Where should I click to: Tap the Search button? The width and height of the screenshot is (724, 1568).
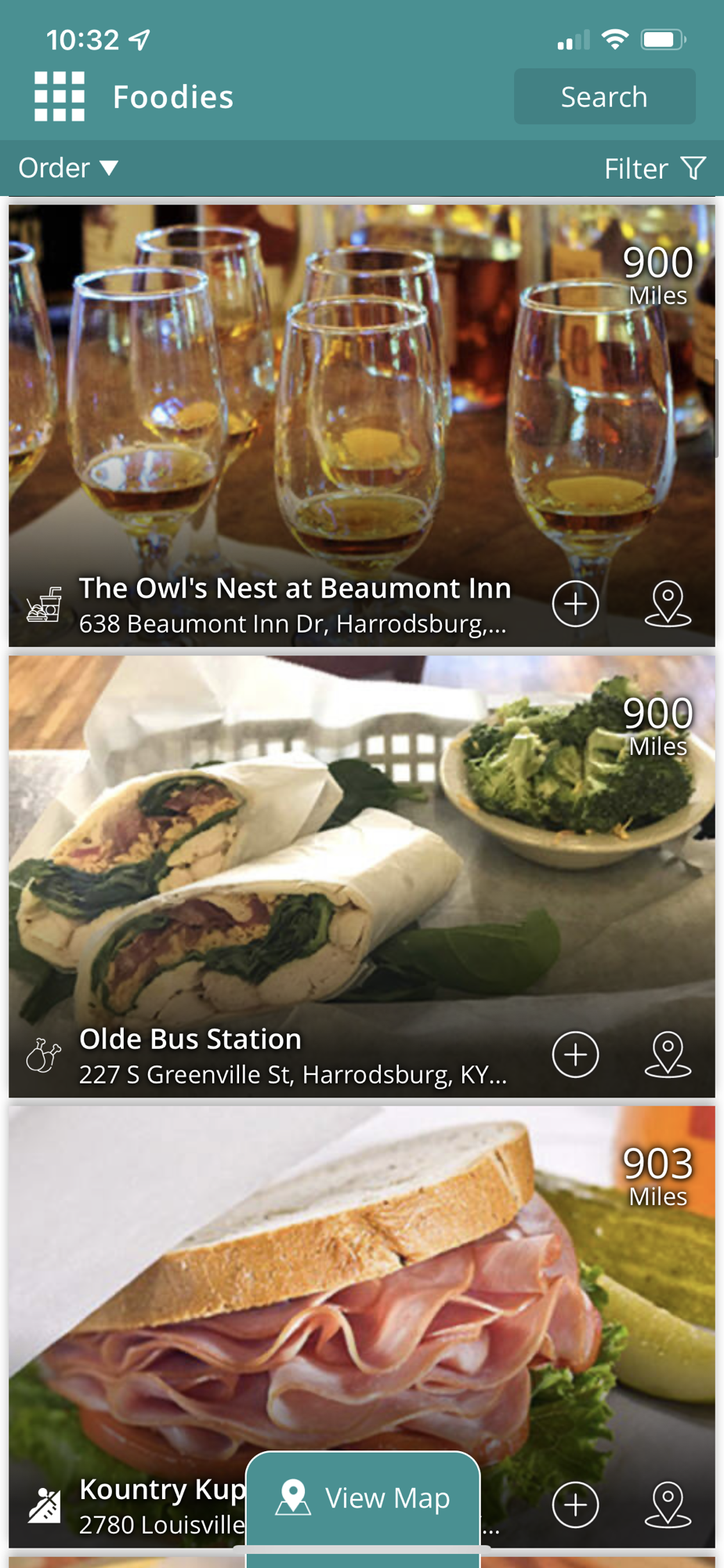[604, 96]
